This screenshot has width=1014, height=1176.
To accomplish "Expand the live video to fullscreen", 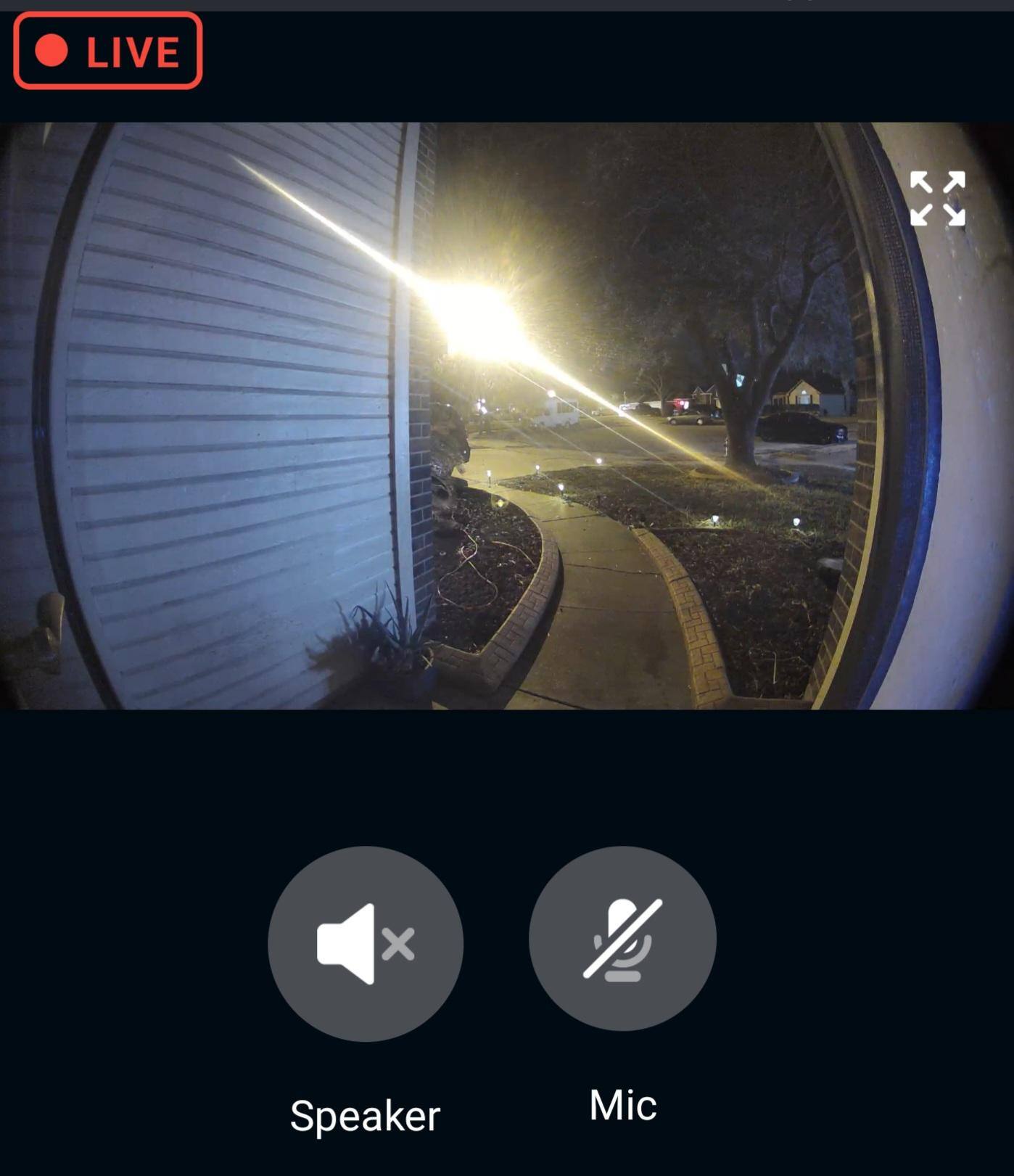I will tap(937, 198).
